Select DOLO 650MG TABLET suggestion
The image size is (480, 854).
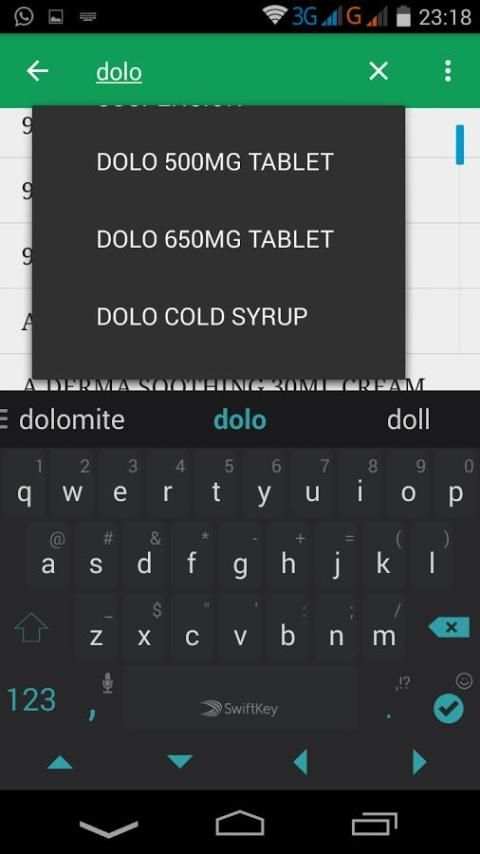218,239
